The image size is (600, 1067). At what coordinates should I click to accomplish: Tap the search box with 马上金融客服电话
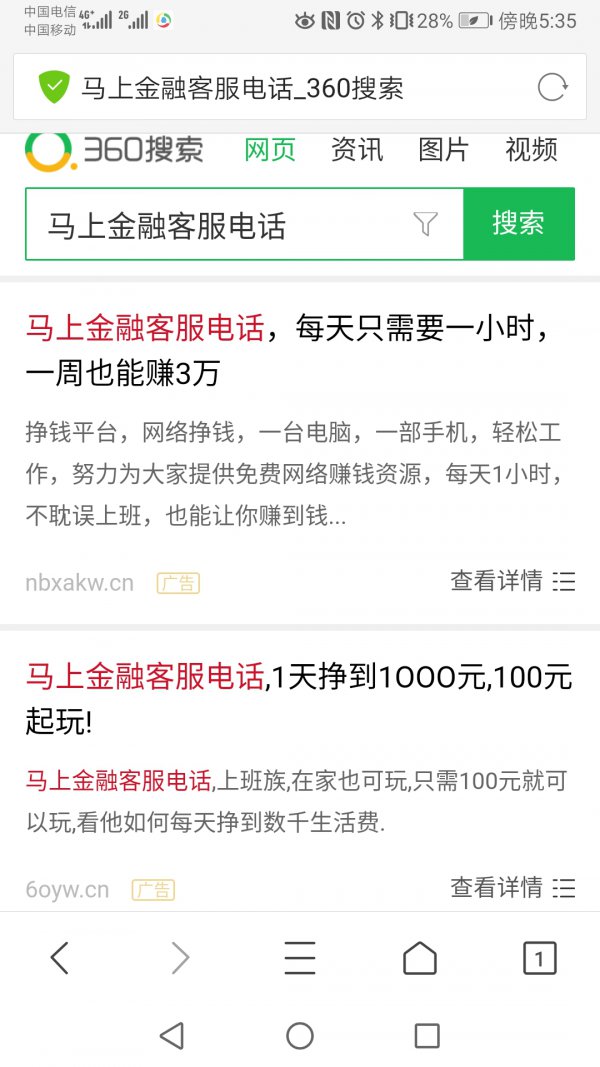pos(244,225)
